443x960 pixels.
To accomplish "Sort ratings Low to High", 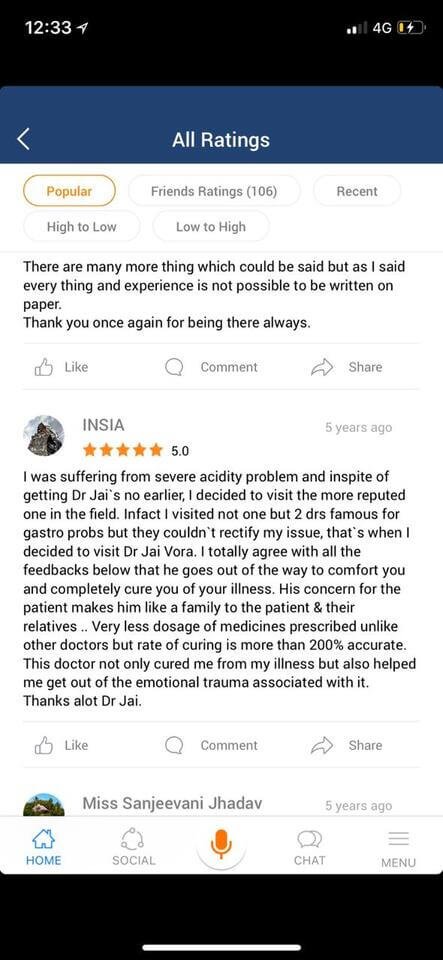I will 210,227.
